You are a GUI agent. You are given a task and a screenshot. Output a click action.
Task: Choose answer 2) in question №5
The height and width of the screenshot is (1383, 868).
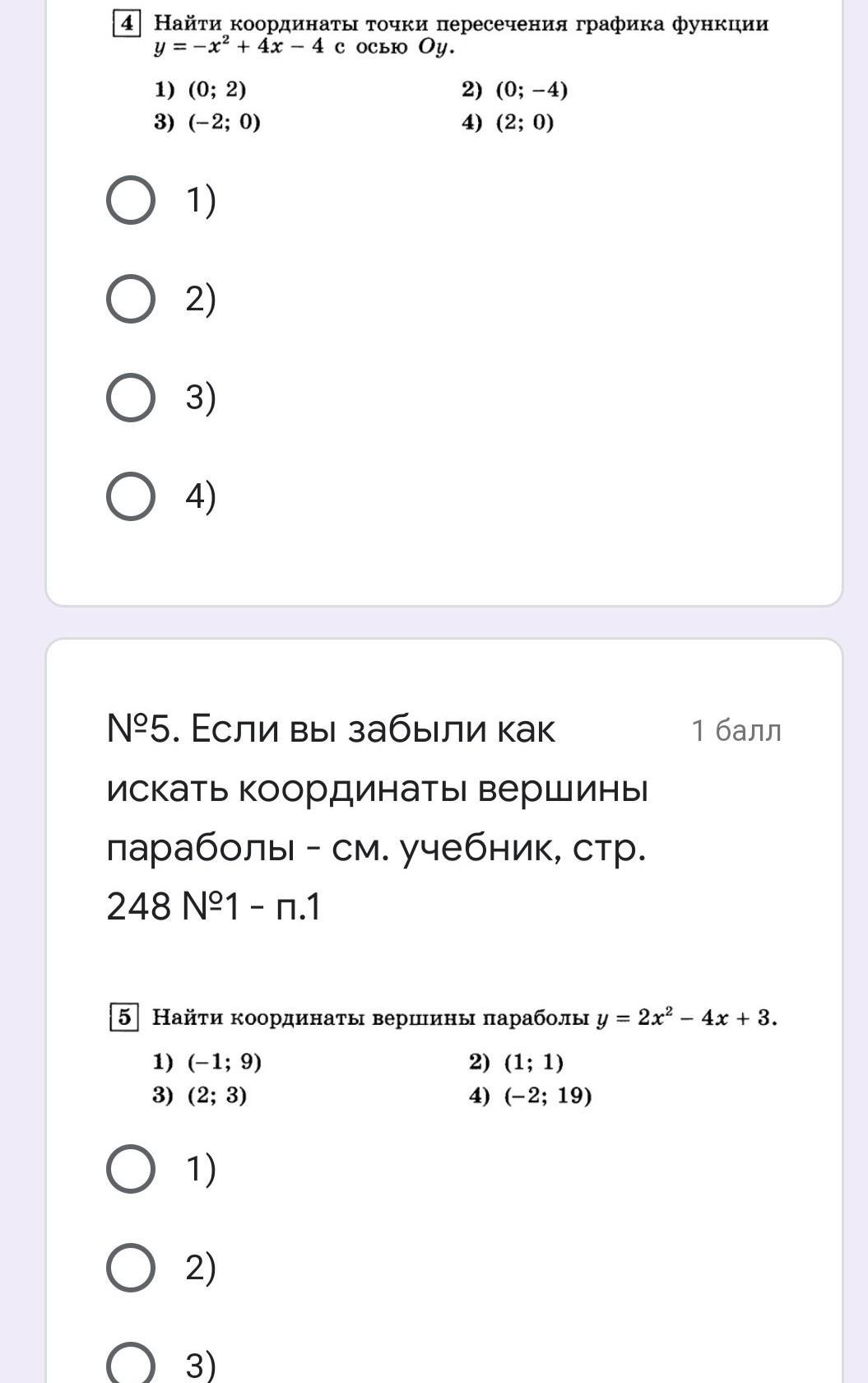pyautogui.click(x=131, y=1268)
